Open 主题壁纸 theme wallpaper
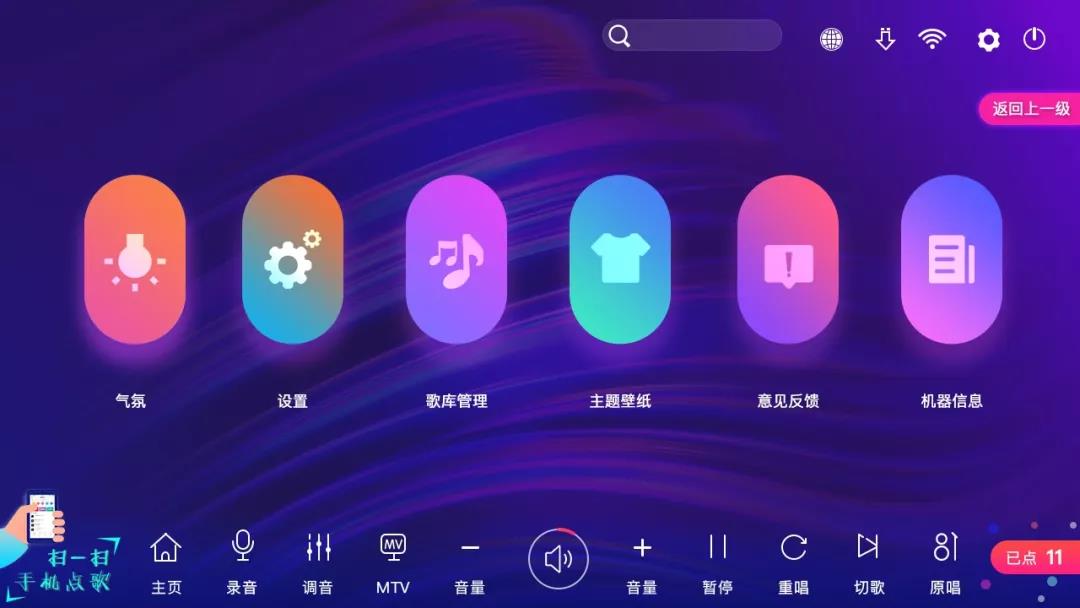 pyautogui.click(x=620, y=260)
